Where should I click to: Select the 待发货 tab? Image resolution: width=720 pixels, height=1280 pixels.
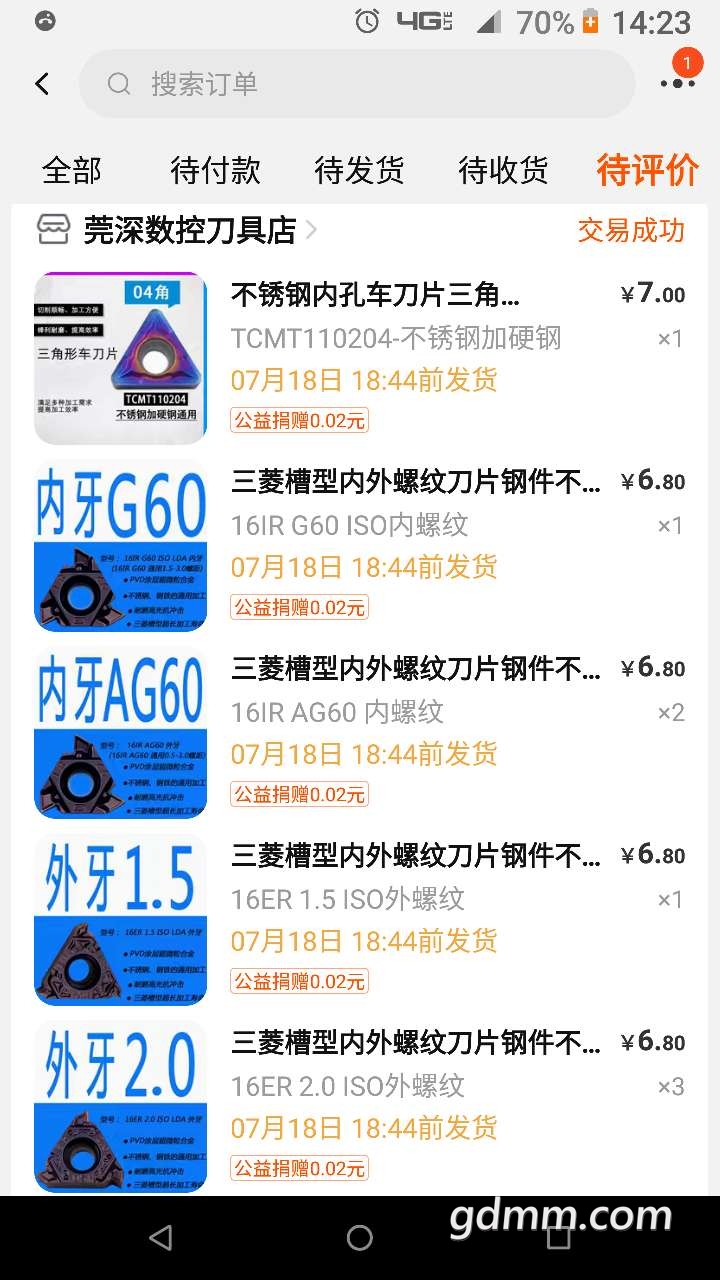click(x=359, y=170)
